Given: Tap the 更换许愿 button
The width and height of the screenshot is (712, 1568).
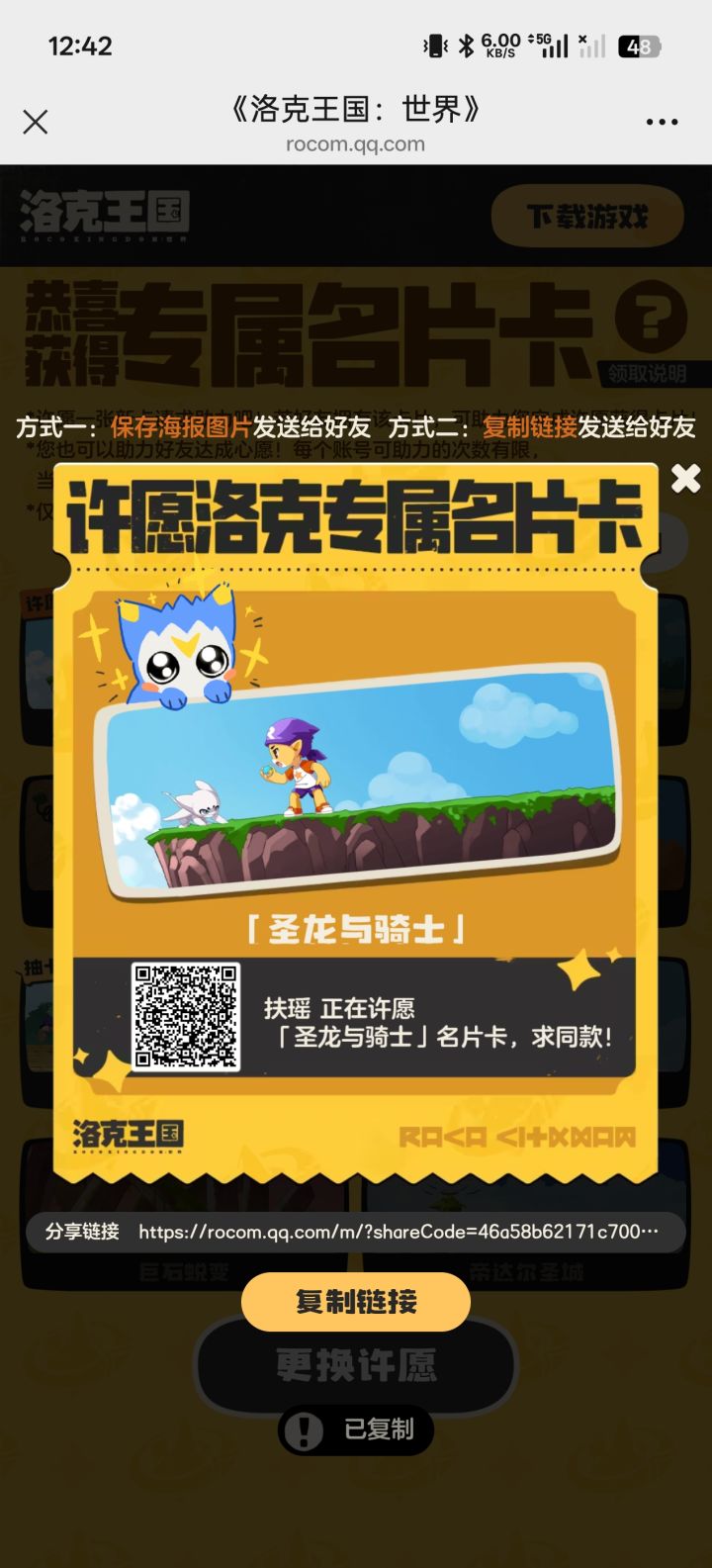Looking at the screenshot, I should pos(355,1364).
